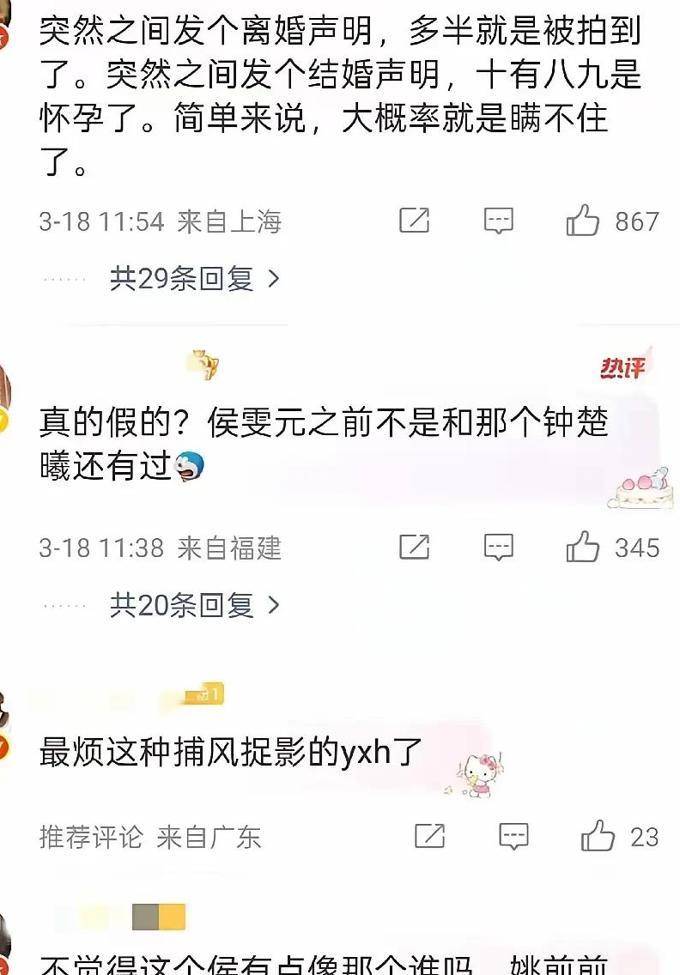The image size is (680, 975).
Task: Share the comment posted from Shanghai
Action: (414, 221)
